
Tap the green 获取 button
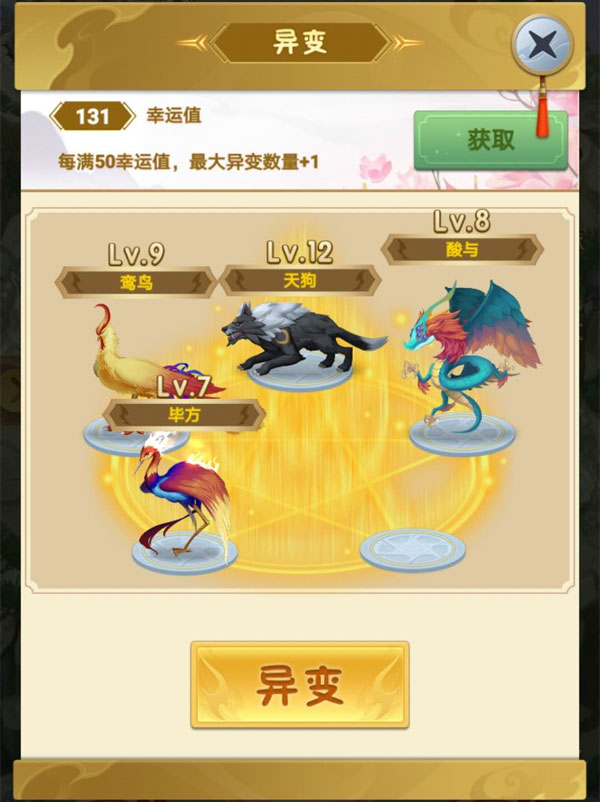tap(490, 139)
